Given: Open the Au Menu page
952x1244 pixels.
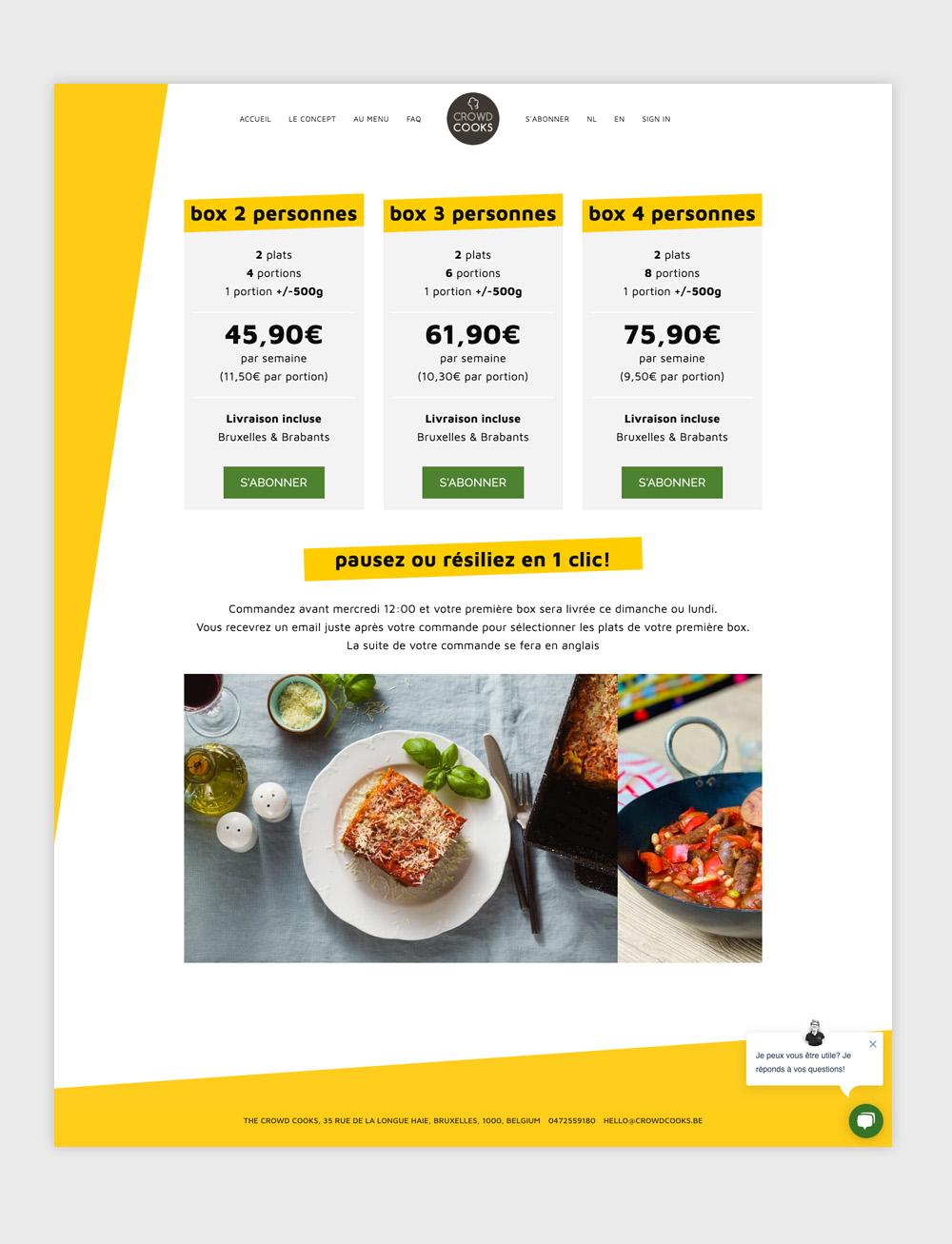Looking at the screenshot, I should tap(370, 119).
